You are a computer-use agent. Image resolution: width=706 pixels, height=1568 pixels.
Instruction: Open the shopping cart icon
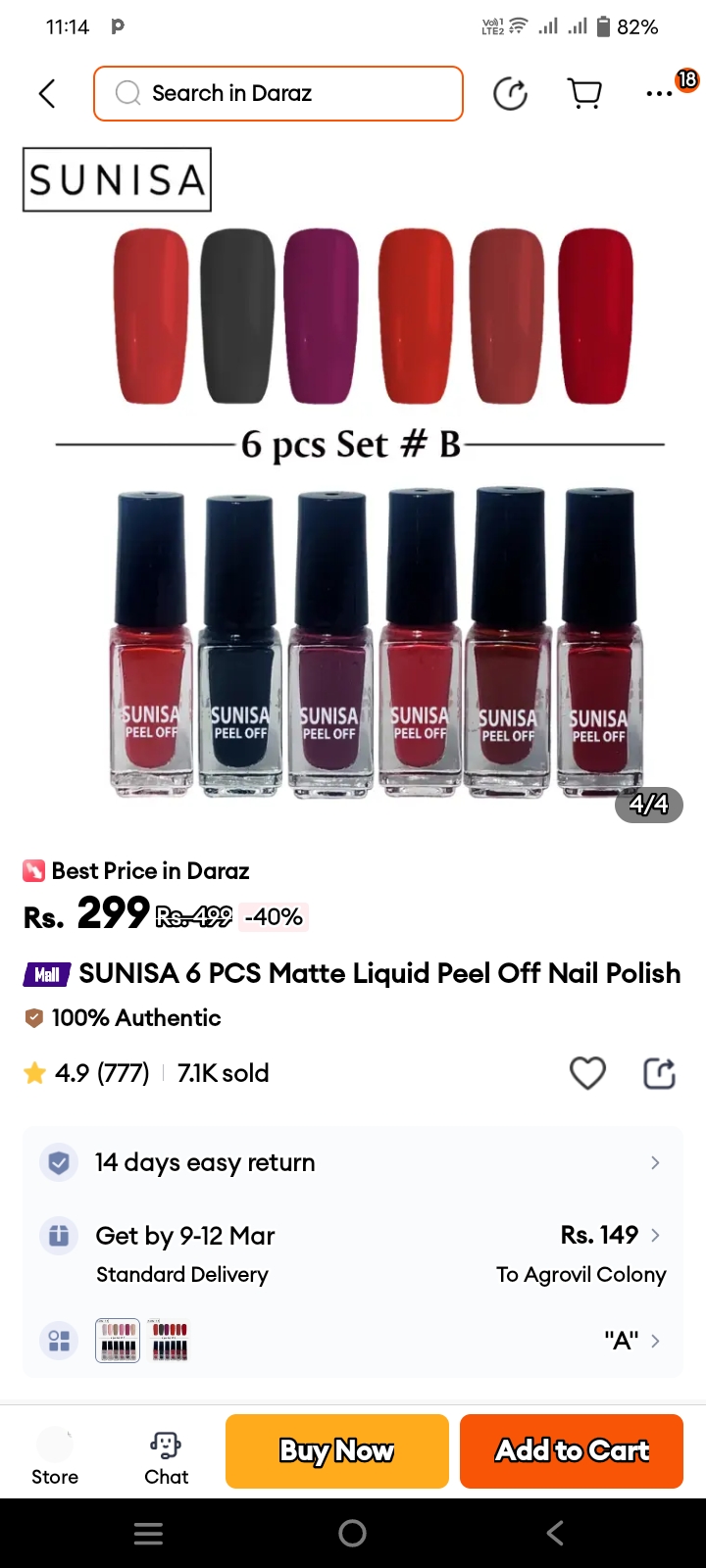[x=585, y=94]
